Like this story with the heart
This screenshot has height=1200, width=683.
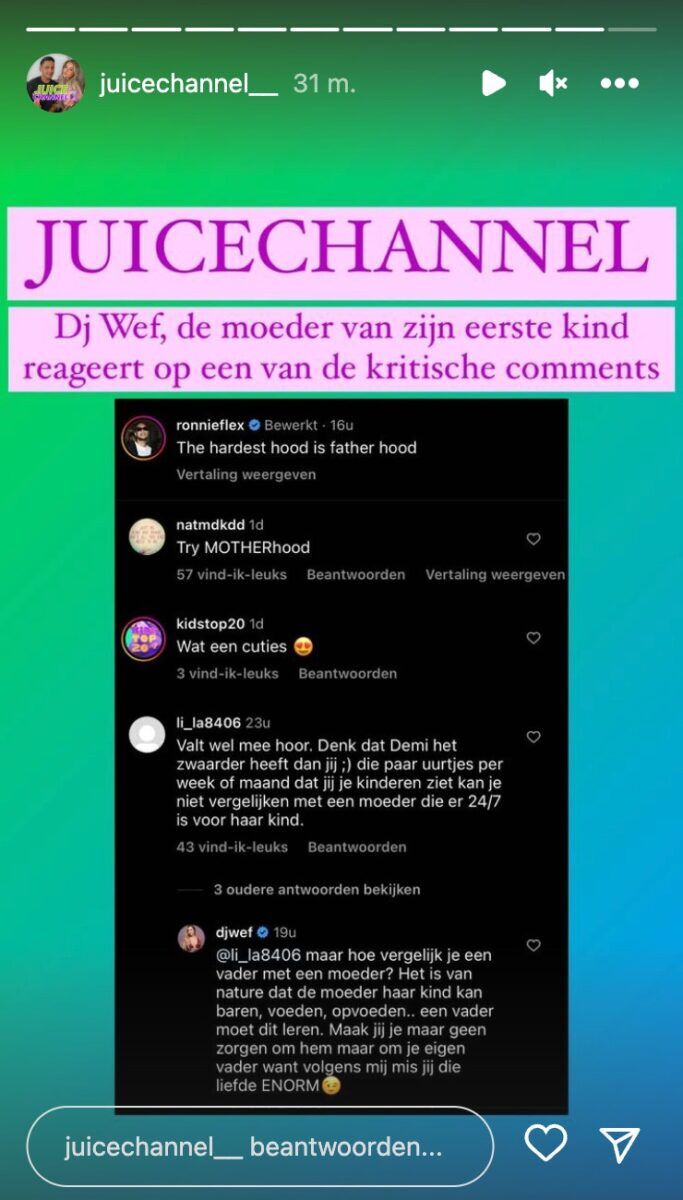(546, 1143)
